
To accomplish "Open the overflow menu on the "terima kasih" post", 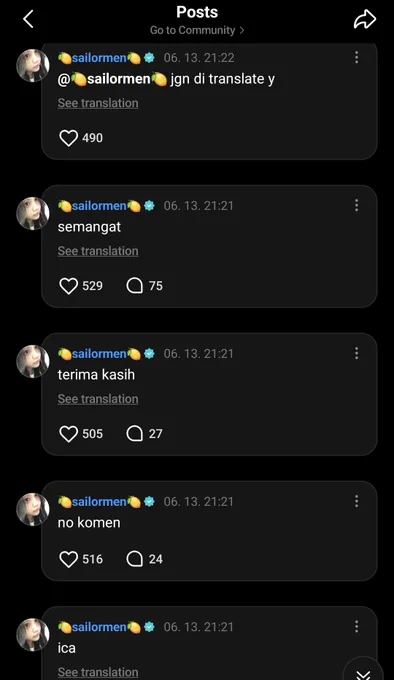I will [356, 353].
